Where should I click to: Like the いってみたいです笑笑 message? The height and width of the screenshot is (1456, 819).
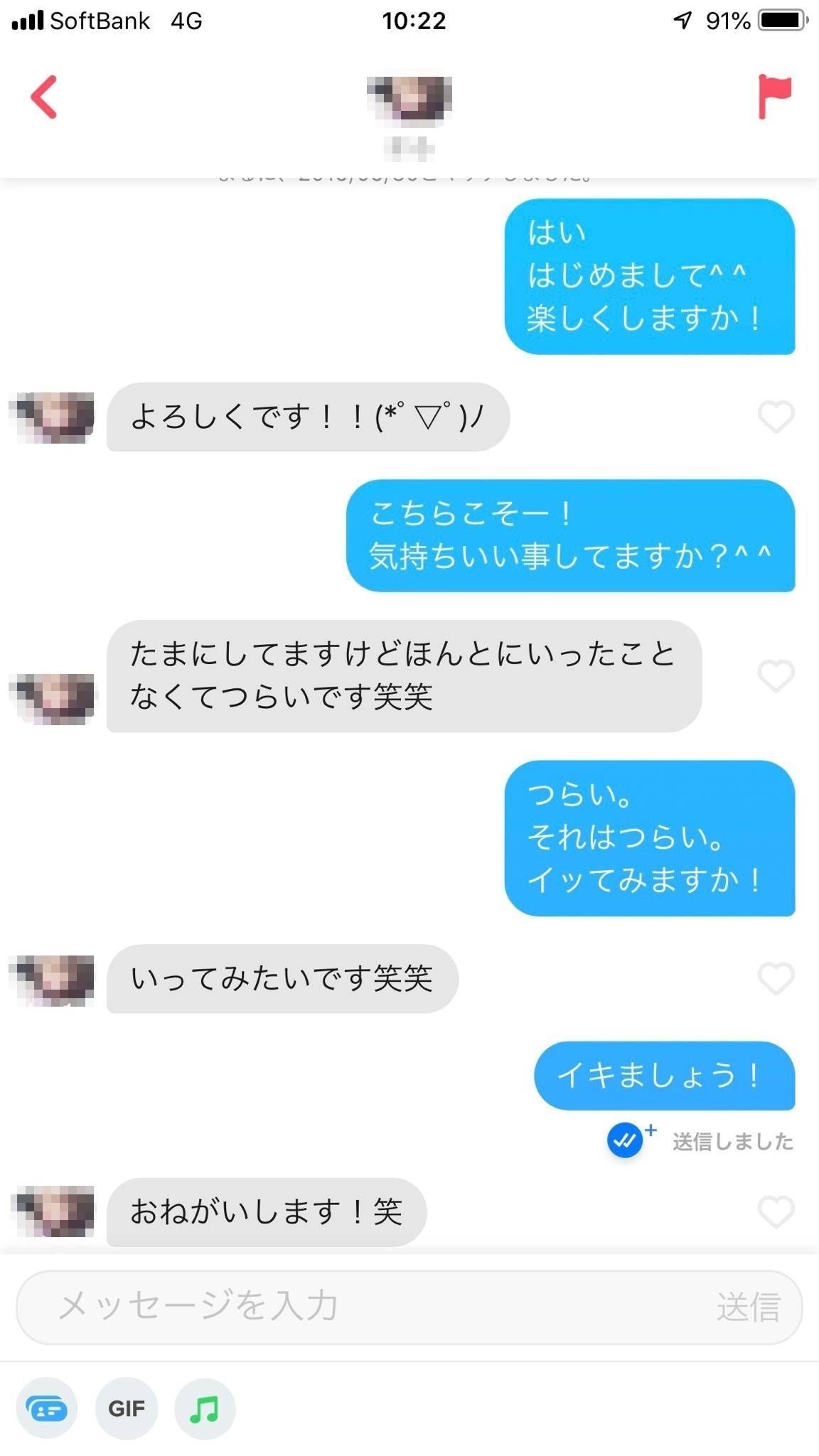[x=776, y=978]
